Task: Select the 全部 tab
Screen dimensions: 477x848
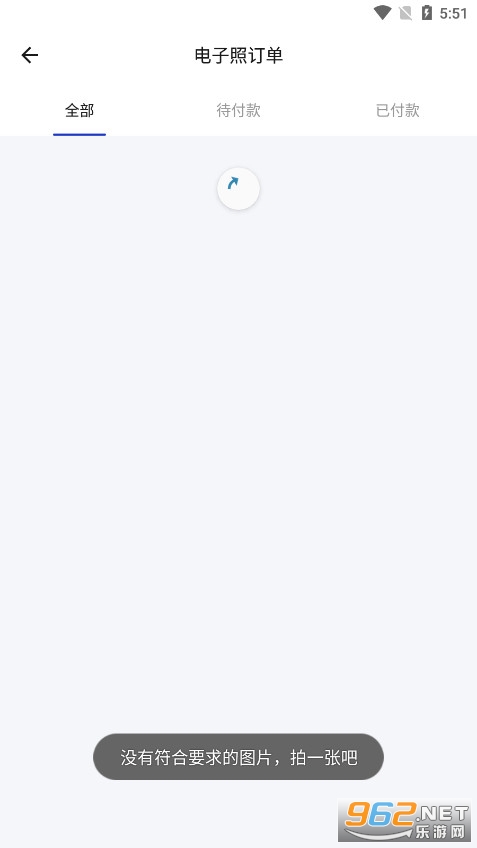Action: pos(80,110)
